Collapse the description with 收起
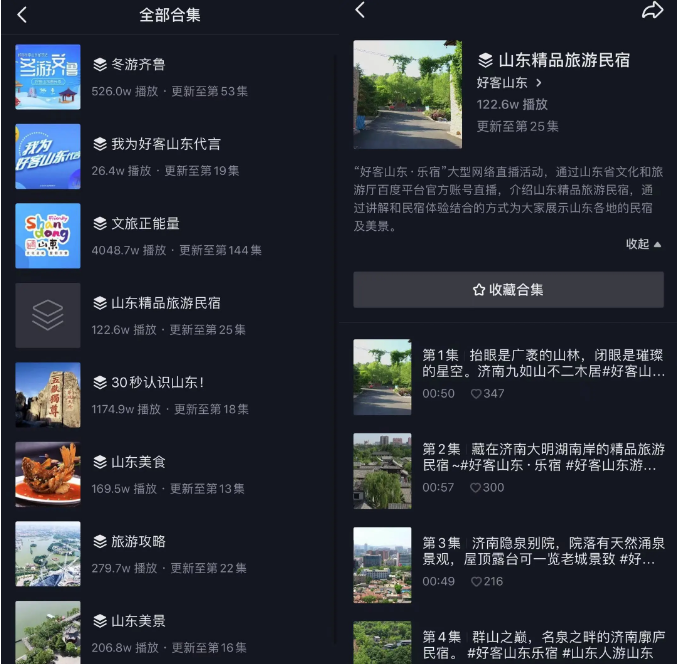This screenshot has height=664, width=677. (643, 244)
